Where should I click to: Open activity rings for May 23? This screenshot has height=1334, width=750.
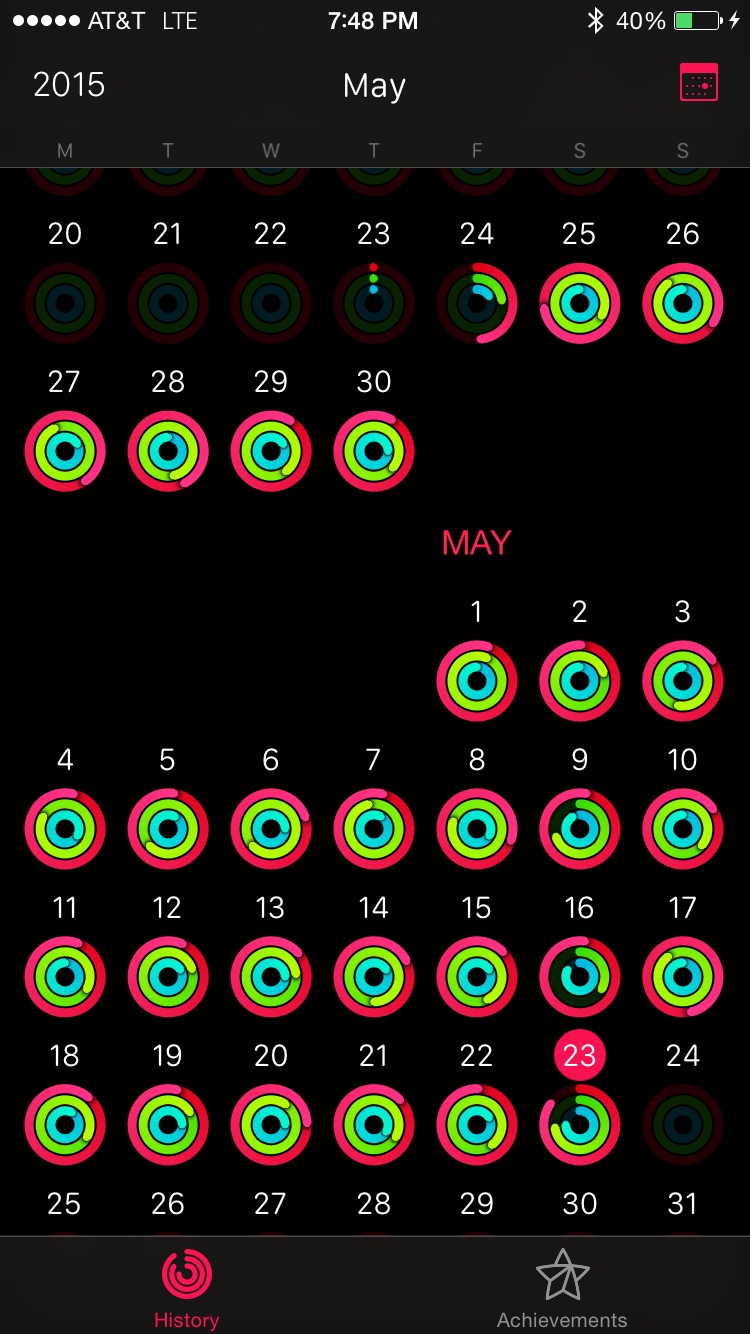579,1124
